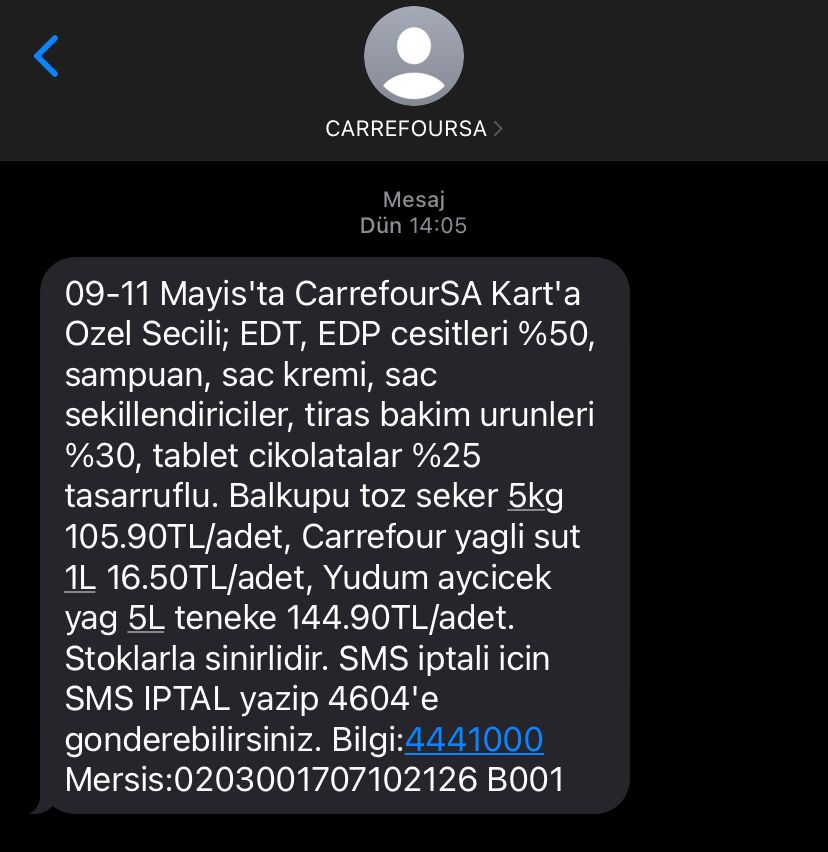The height and width of the screenshot is (852, 828).
Task: Tap the underlined 5L text
Action: coord(145,619)
